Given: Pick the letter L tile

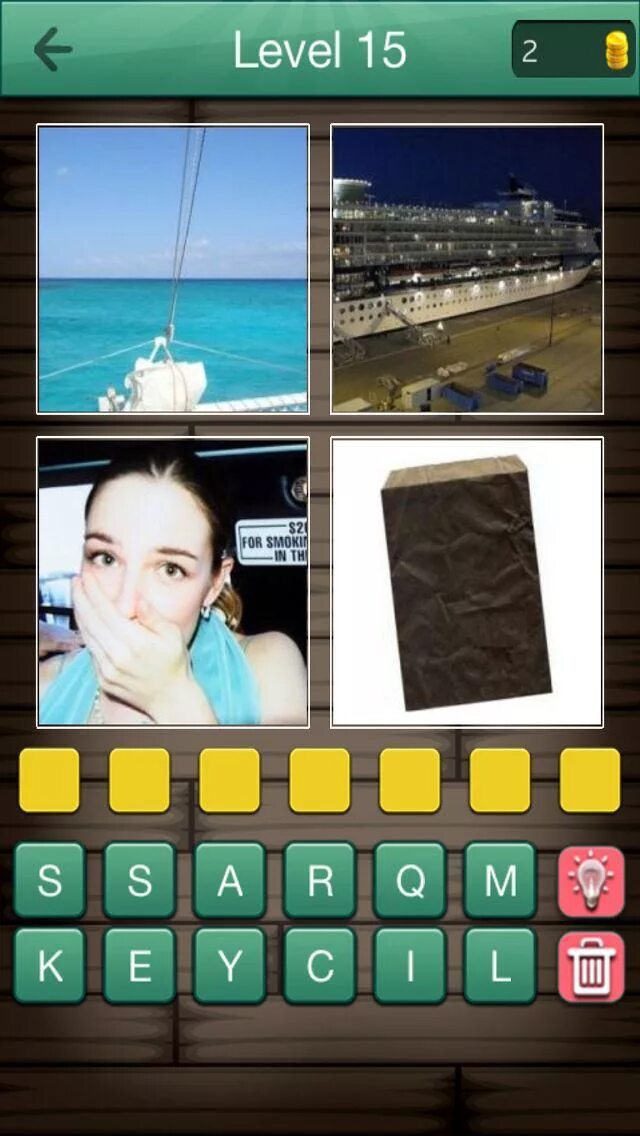Looking at the screenshot, I should click(x=500, y=966).
